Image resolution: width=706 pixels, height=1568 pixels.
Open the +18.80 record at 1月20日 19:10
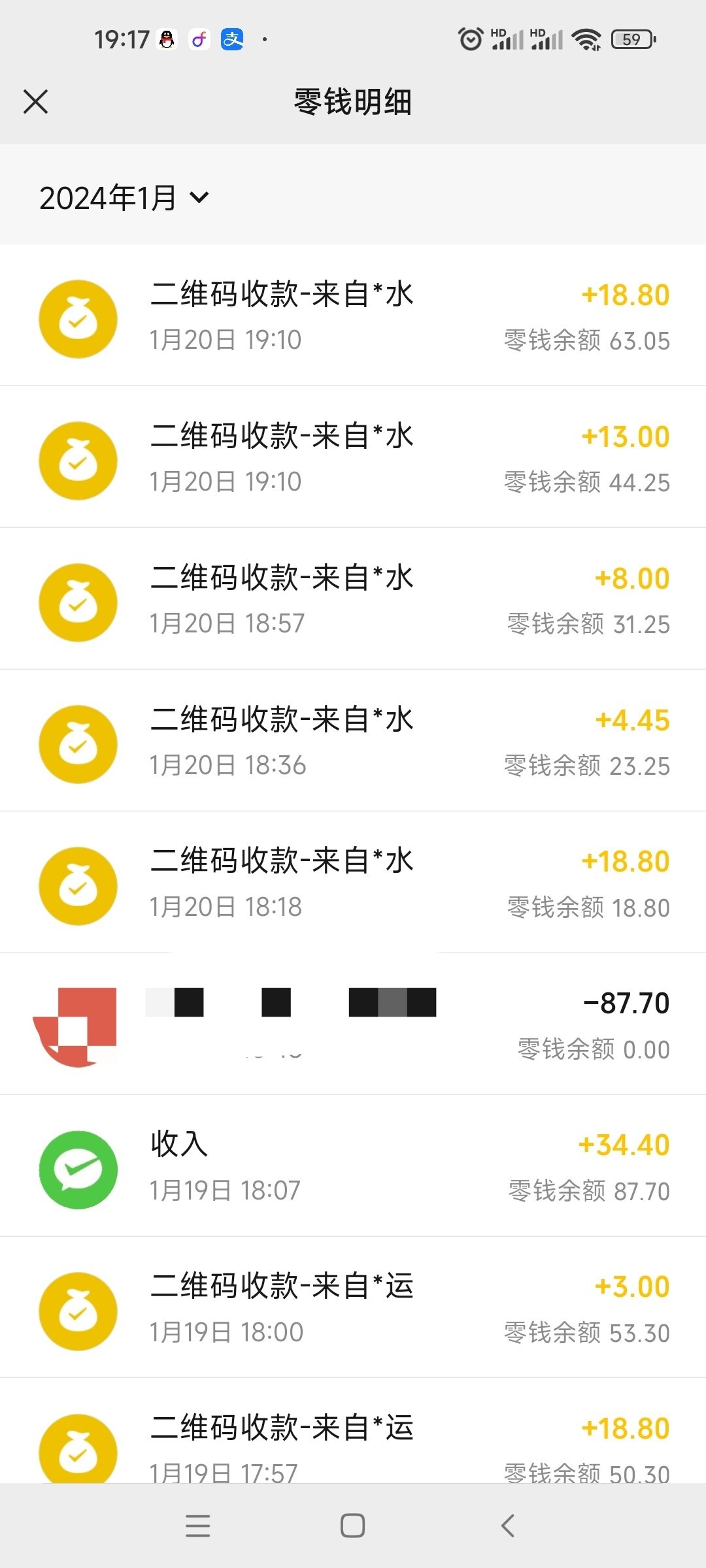353,316
